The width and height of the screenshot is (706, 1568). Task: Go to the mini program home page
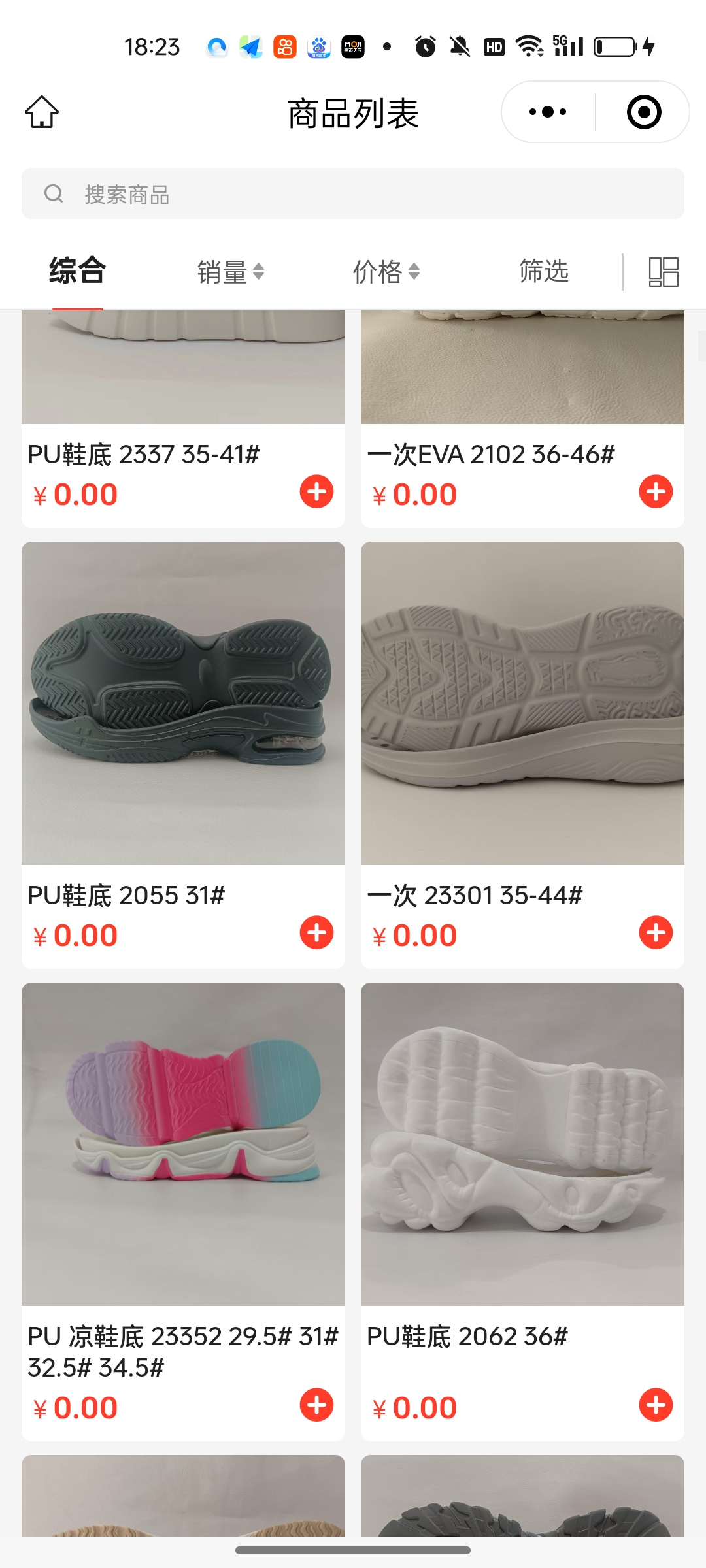click(x=42, y=112)
